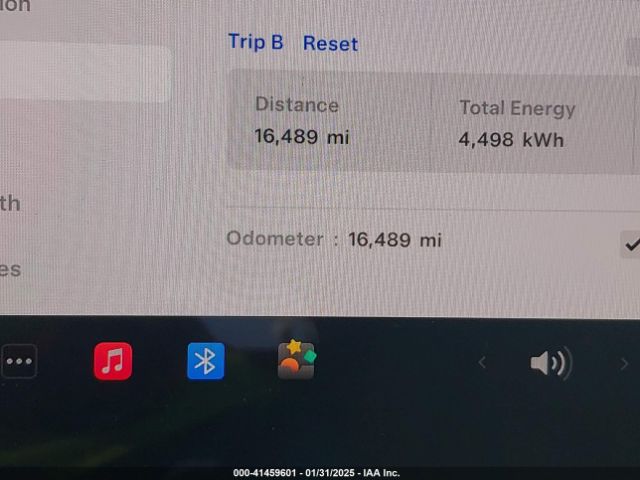Reset the Trip B counter

330,44
